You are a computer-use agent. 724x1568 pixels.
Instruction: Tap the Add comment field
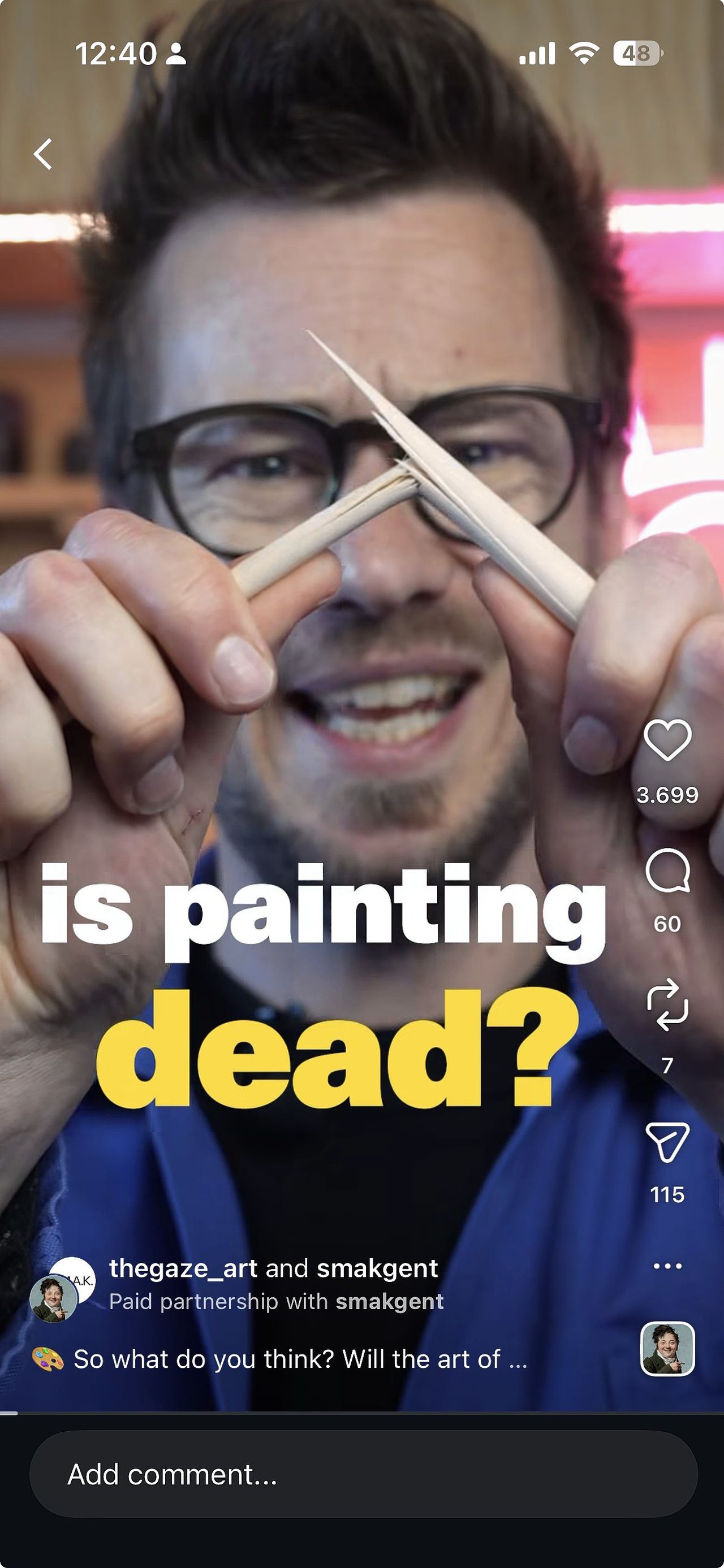click(x=363, y=1474)
